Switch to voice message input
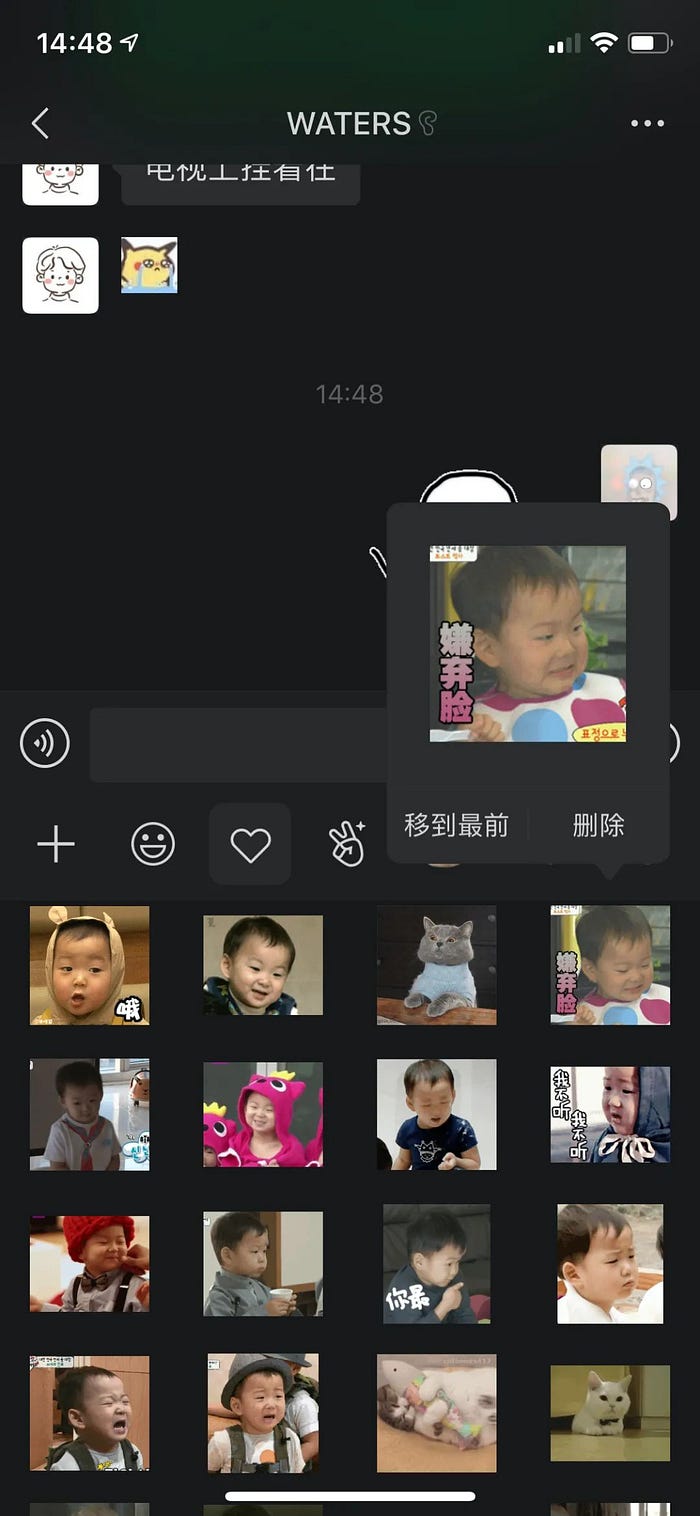This screenshot has width=700, height=1516. pos(45,744)
